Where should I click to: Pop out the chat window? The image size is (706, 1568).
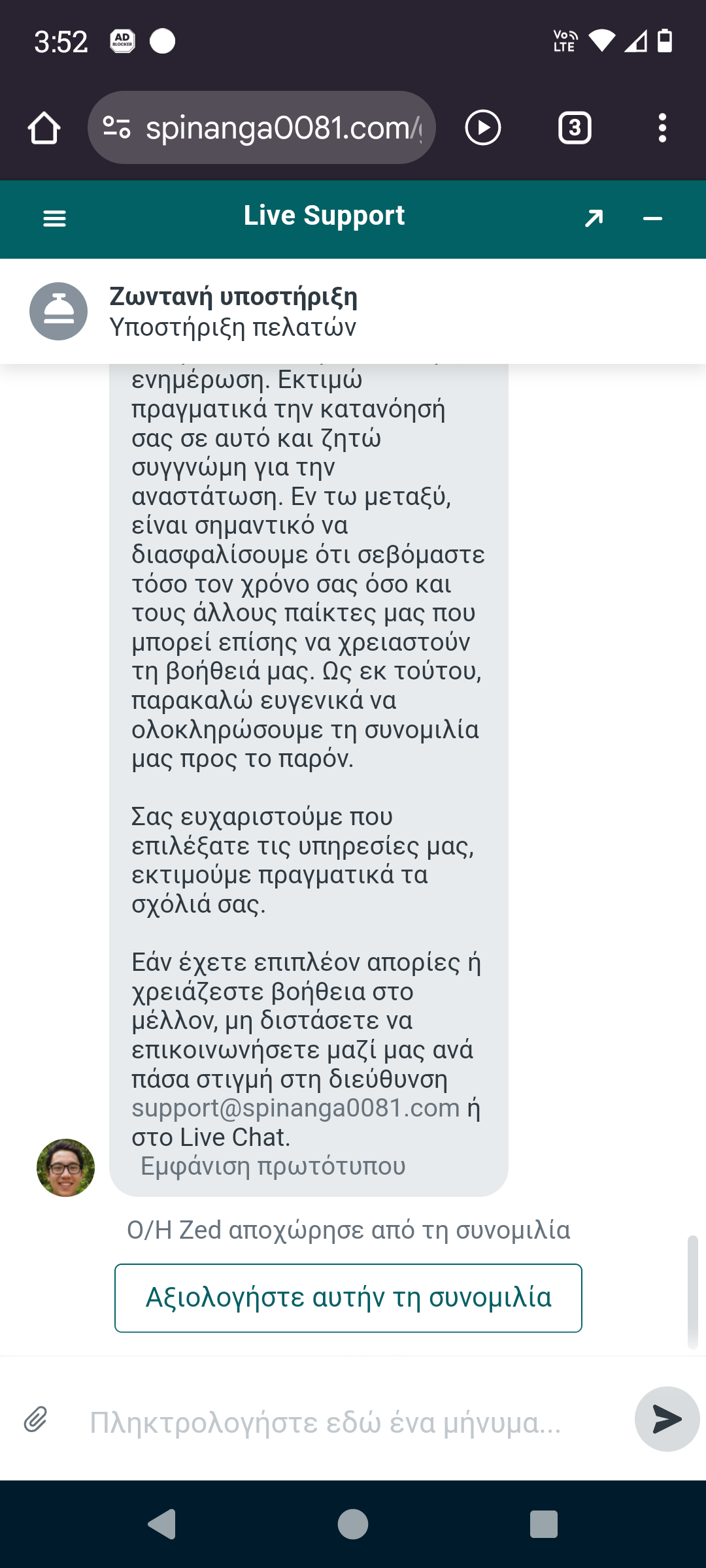(x=594, y=218)
